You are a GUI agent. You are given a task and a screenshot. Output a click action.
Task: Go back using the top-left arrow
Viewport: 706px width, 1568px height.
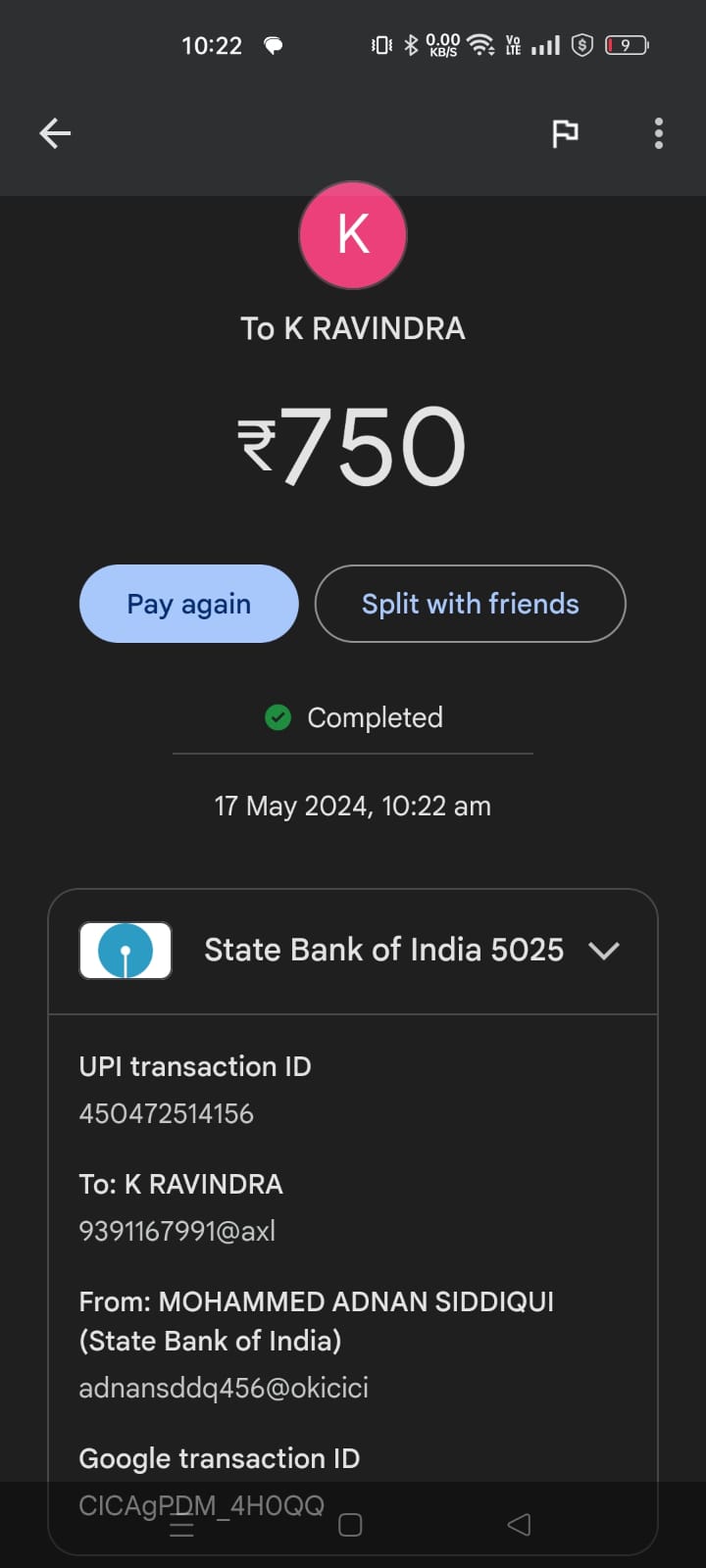tap(55, 133)
